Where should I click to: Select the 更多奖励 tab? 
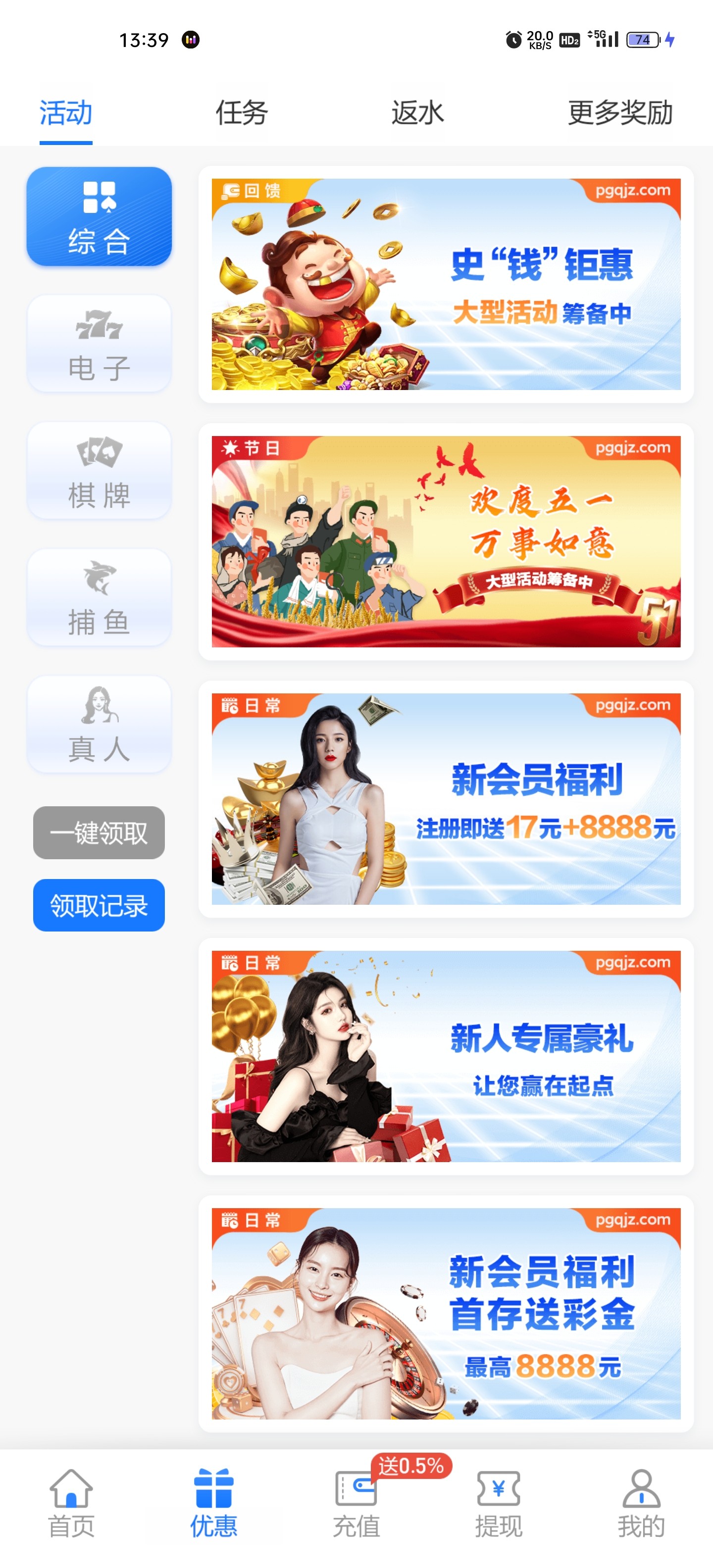tap(620, 113)
